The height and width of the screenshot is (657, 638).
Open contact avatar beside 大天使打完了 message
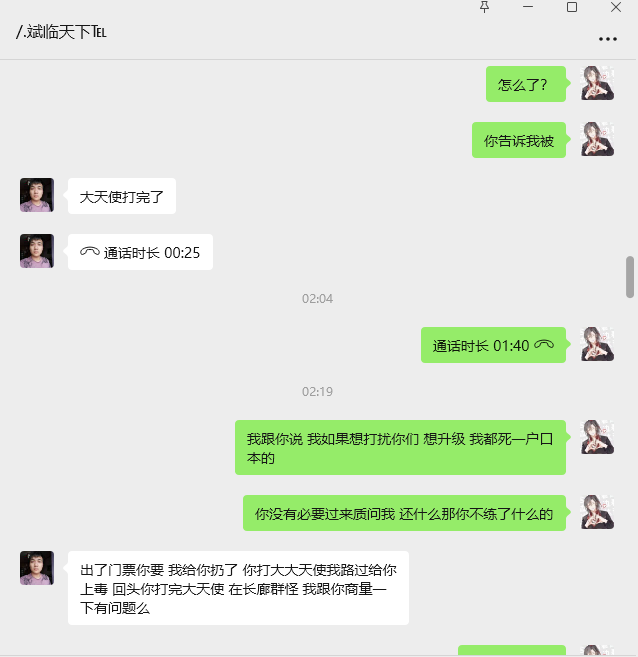pyautogui.click(x=37, y=195)
